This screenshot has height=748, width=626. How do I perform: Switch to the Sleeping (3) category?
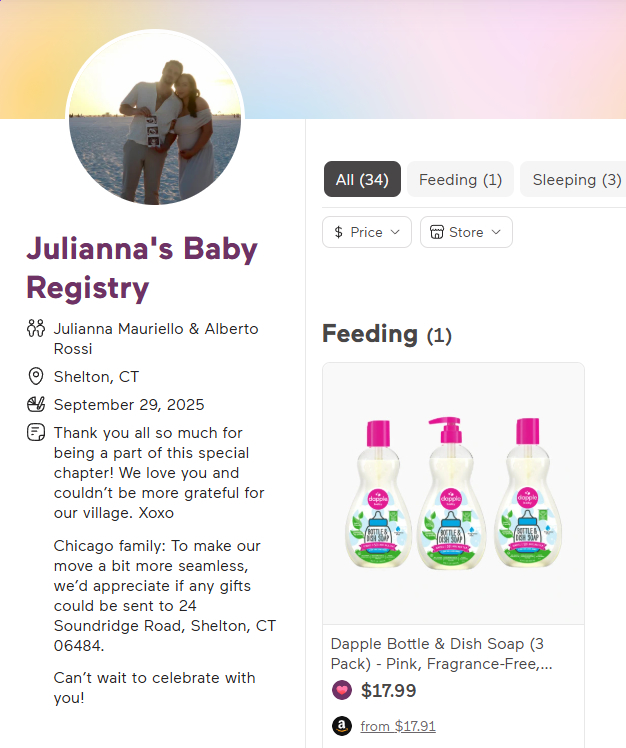pyautogui.click(x=576, y=180)
